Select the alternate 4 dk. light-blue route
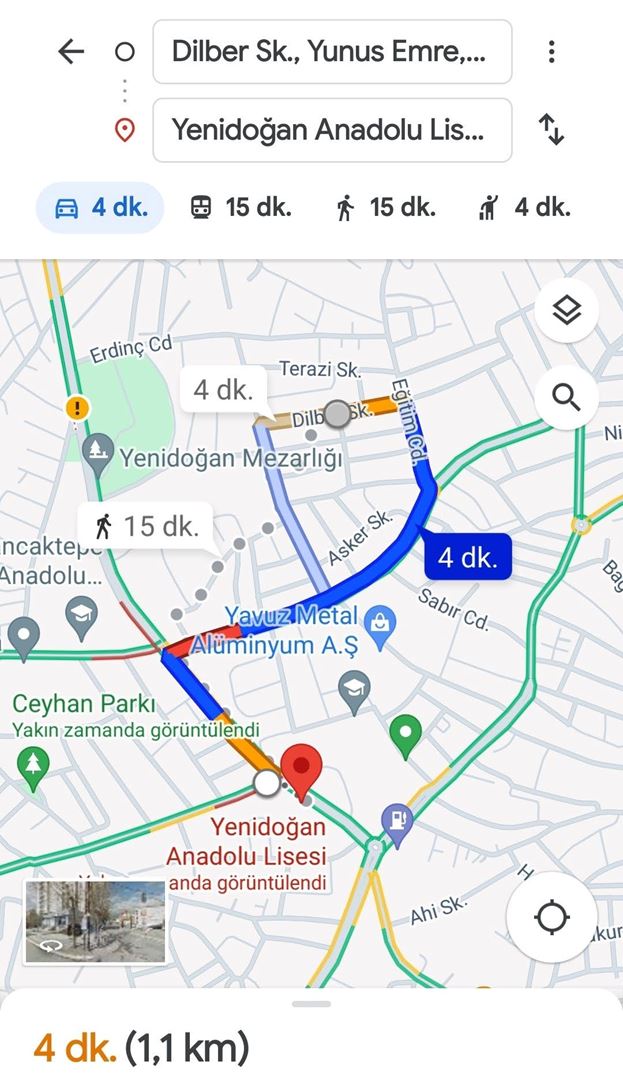The height and width of the screenshot is (1080, 623). [223, 391]
